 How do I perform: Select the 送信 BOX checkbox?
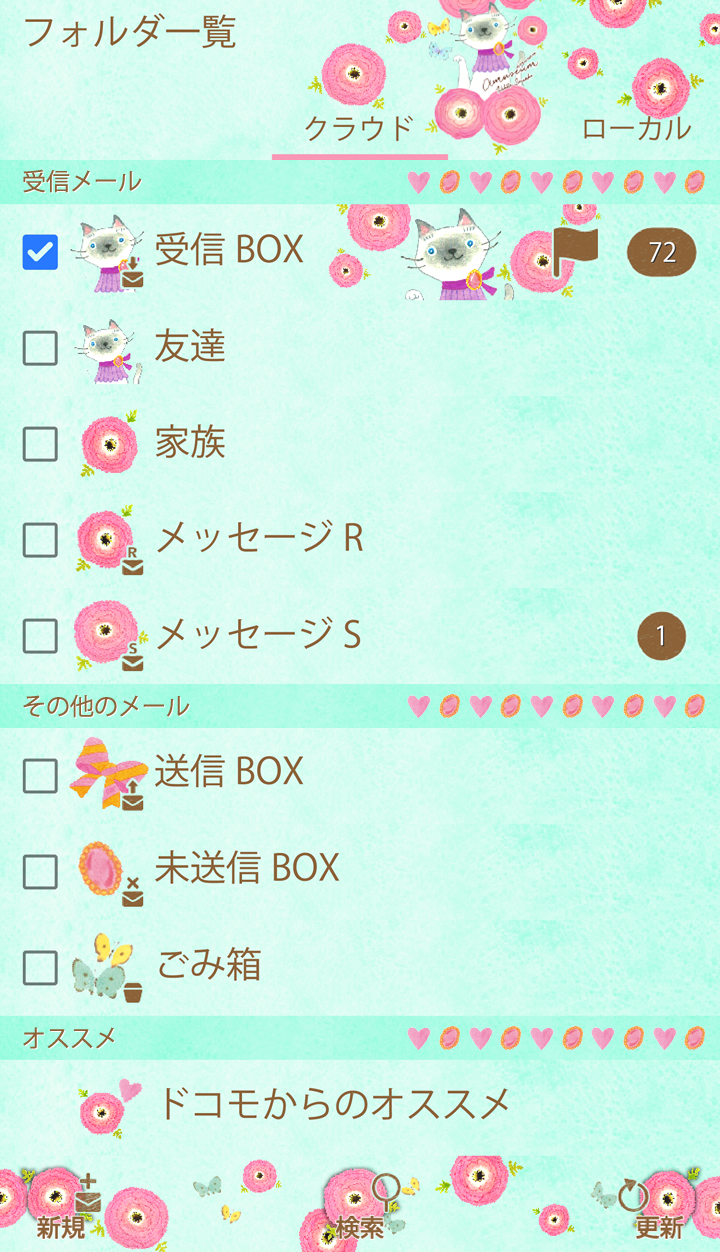click(x=40, y=776)
